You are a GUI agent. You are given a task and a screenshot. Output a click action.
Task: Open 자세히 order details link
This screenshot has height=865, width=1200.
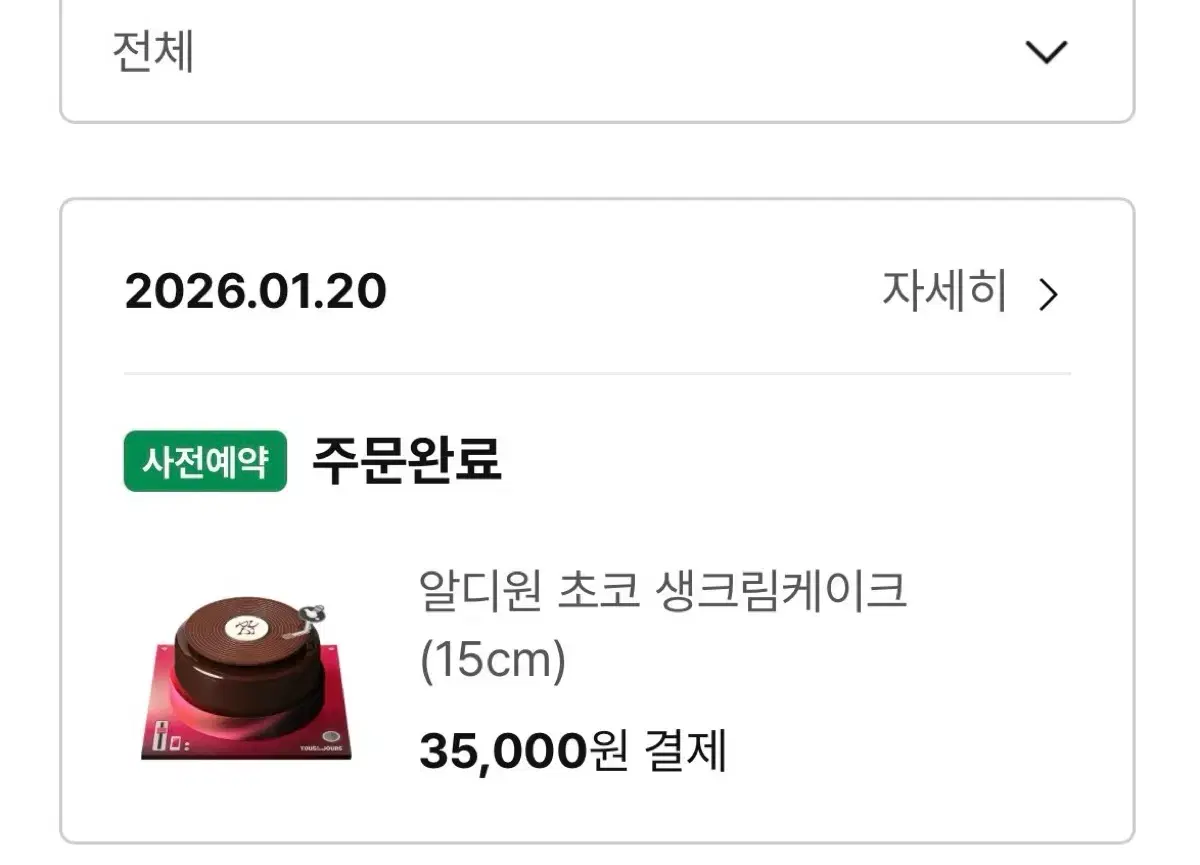pos(968,292)
